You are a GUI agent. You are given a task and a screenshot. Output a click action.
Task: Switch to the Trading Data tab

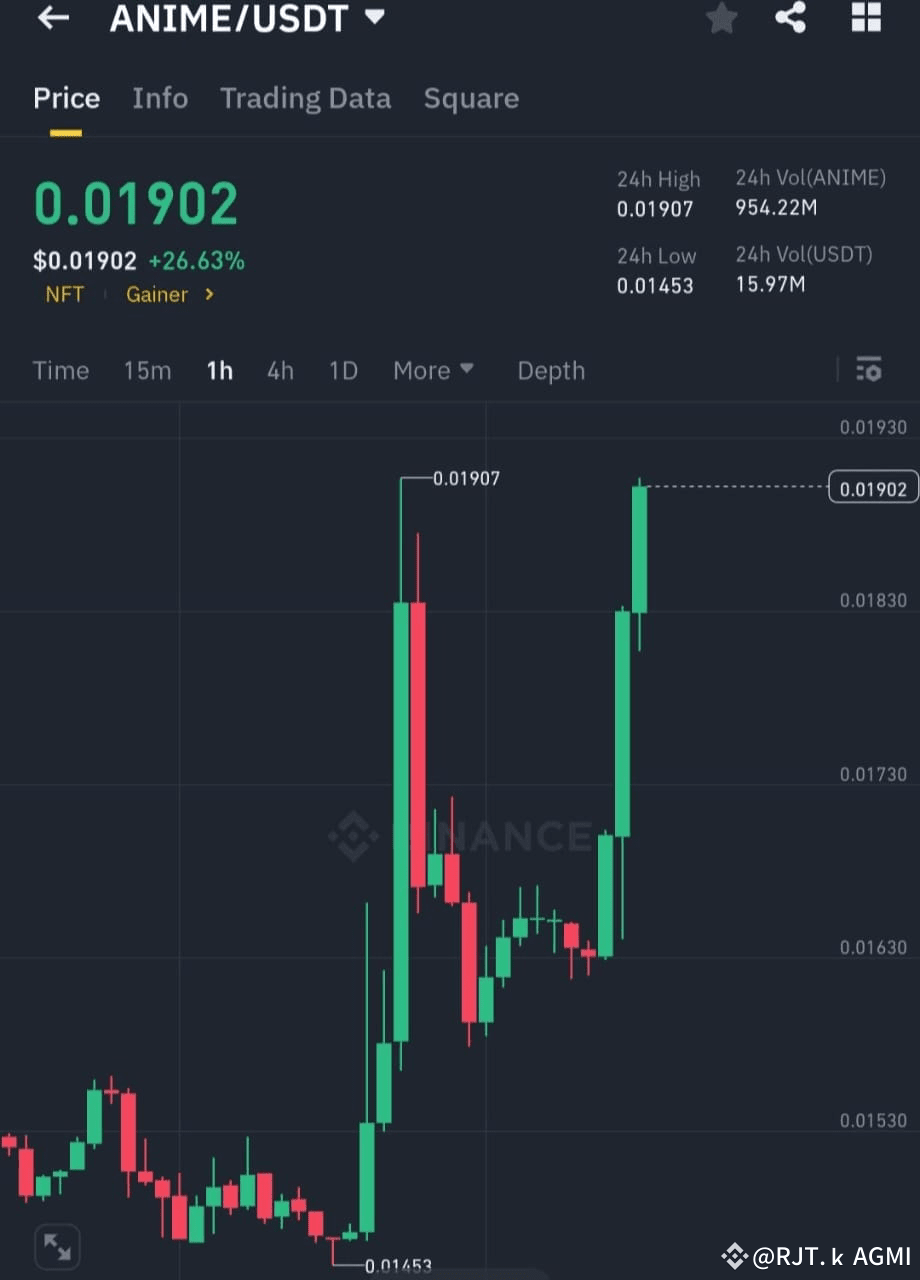click(306, 98)
